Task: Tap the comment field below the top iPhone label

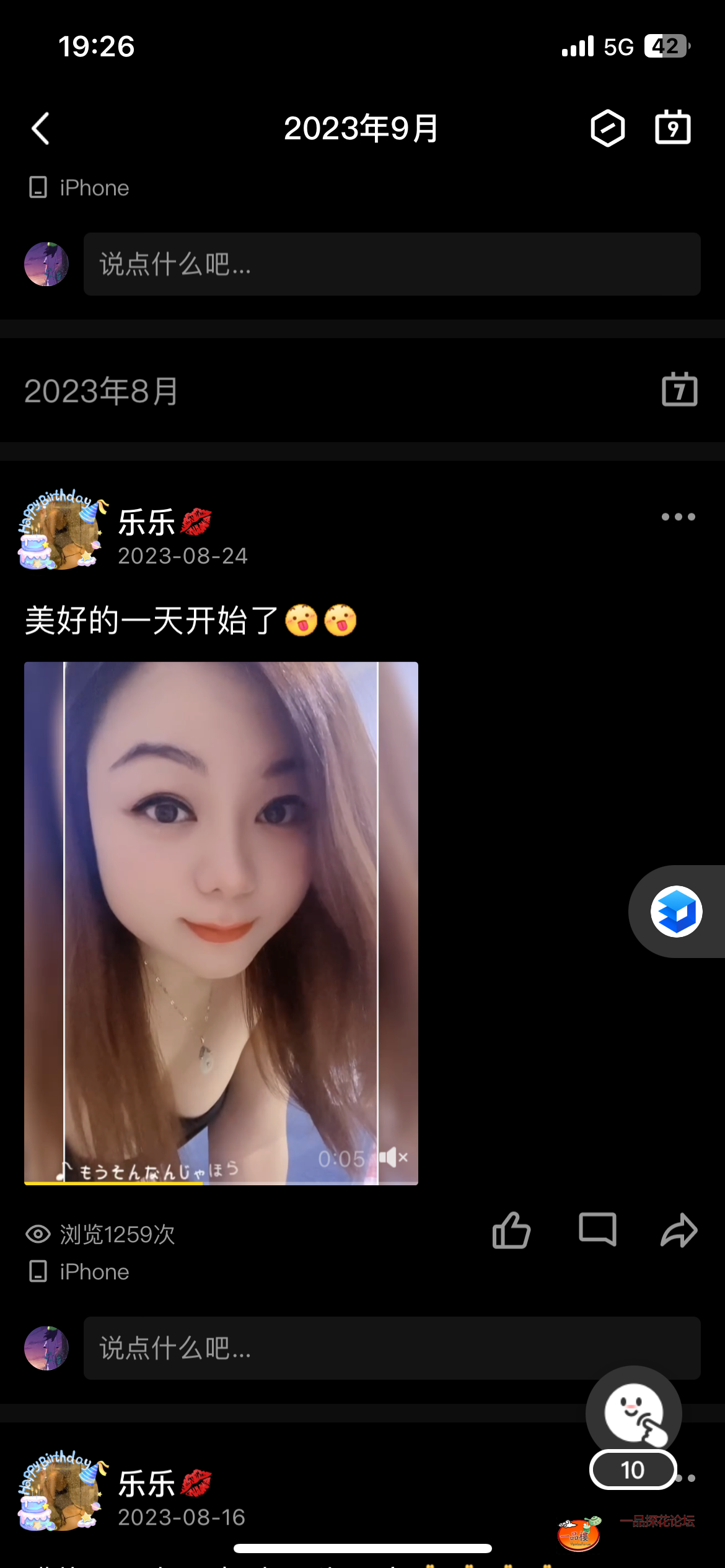Action: [x=392, y=264]
